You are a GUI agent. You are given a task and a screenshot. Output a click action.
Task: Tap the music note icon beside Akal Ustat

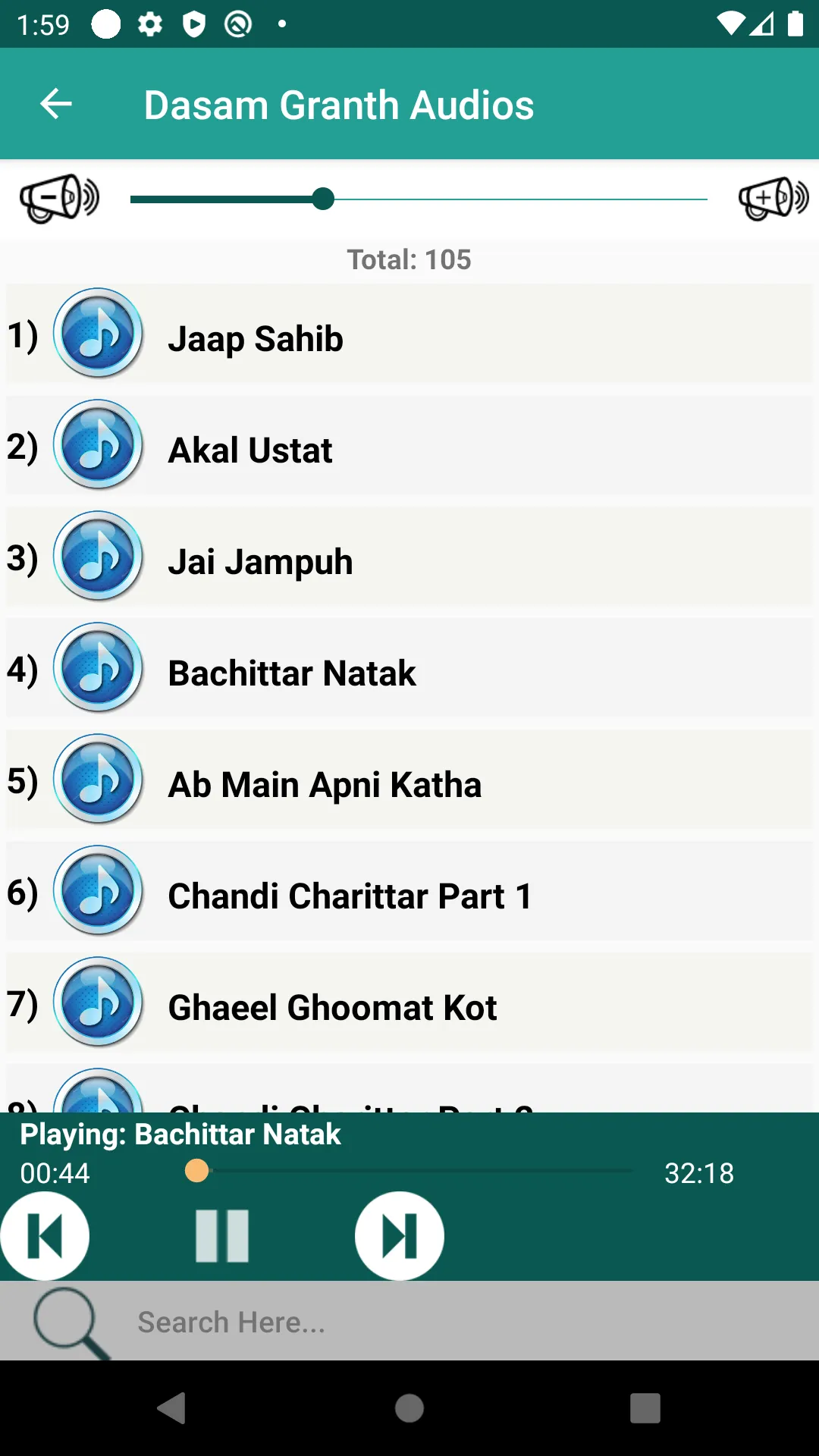[98, 446]
